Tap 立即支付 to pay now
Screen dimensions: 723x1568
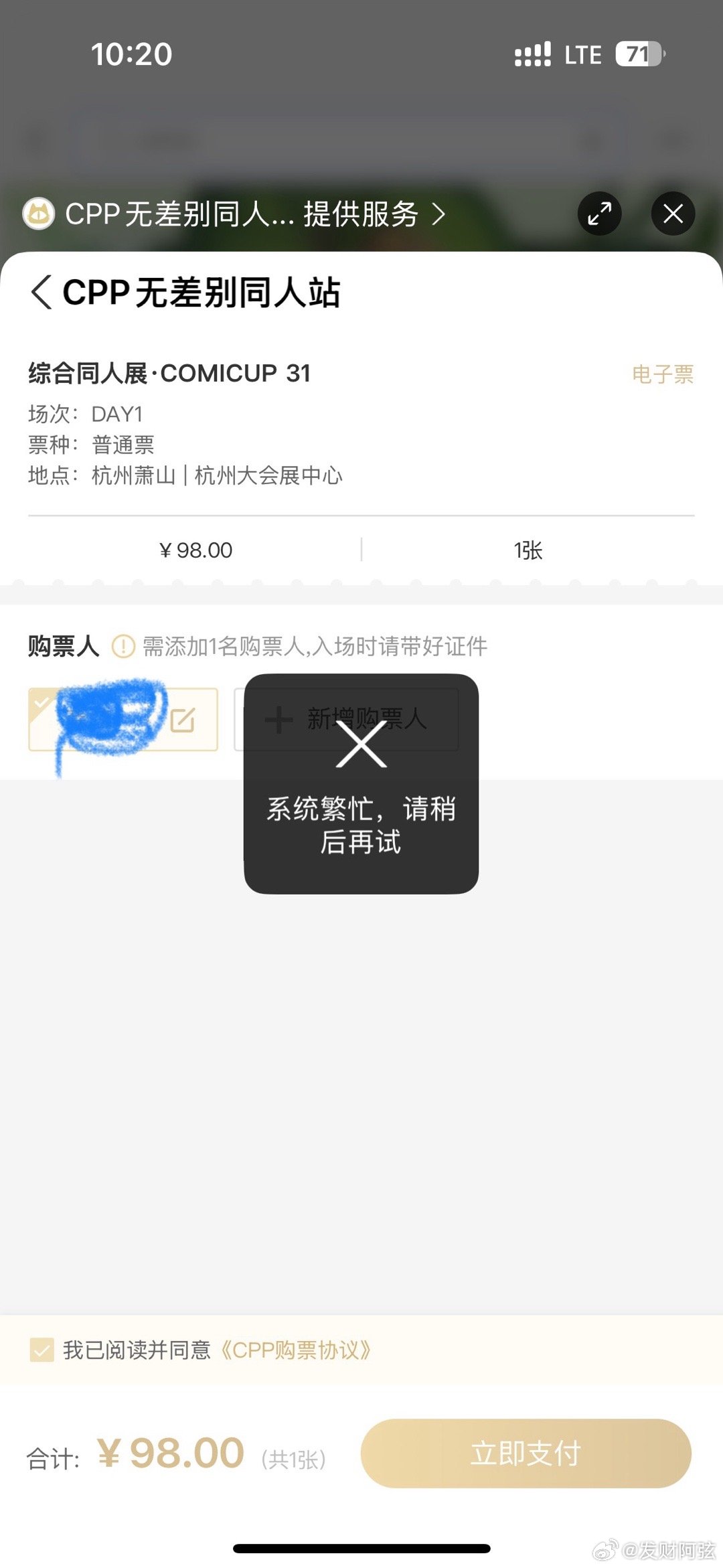(526, 1453)
